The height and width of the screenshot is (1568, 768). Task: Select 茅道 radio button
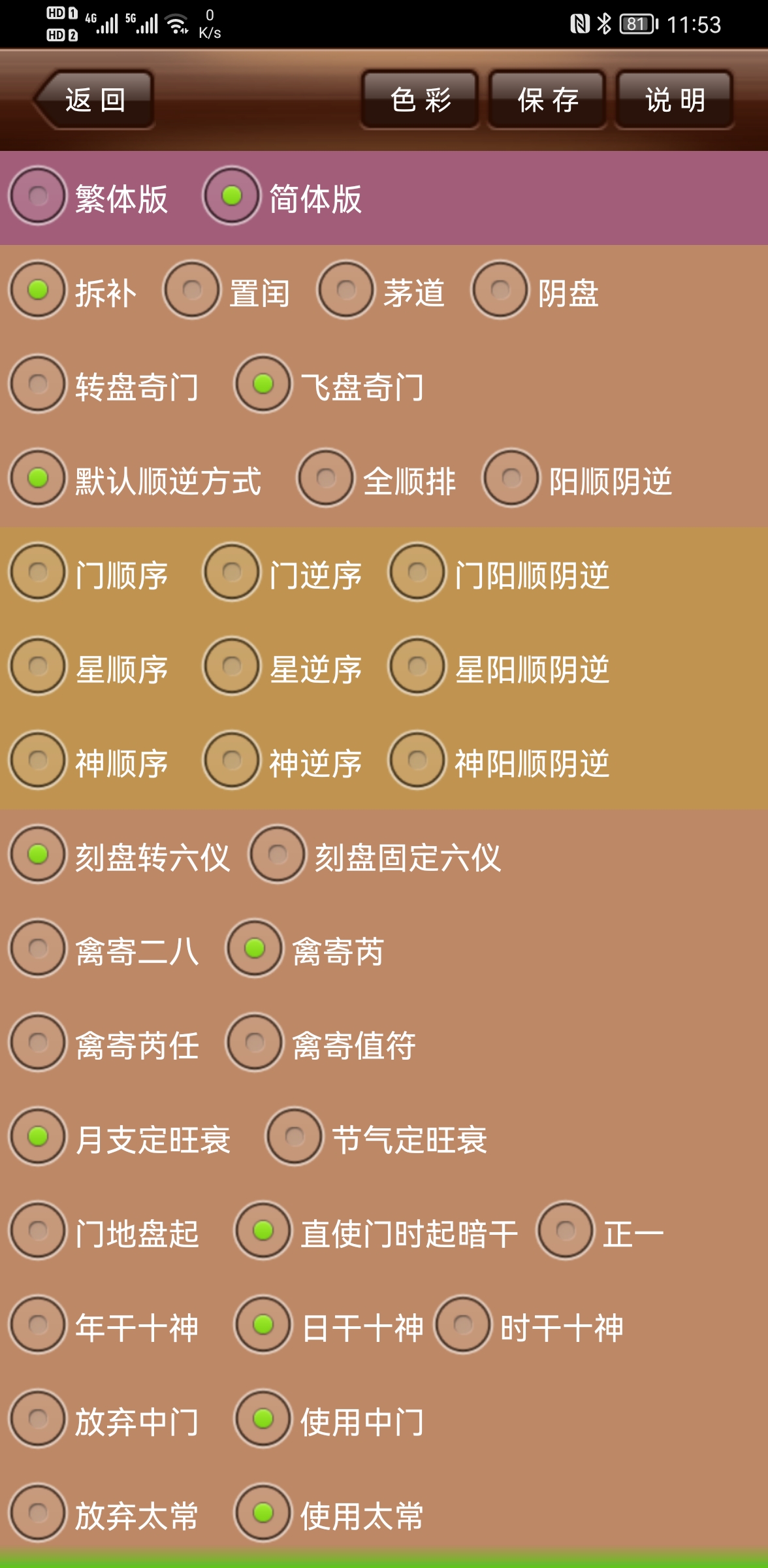[346, 290]
